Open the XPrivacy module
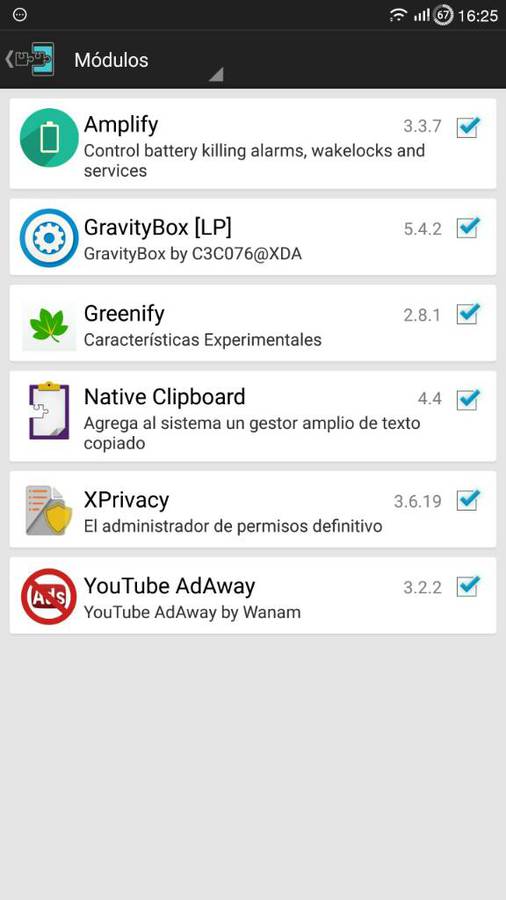 click(x=252, y=509)
